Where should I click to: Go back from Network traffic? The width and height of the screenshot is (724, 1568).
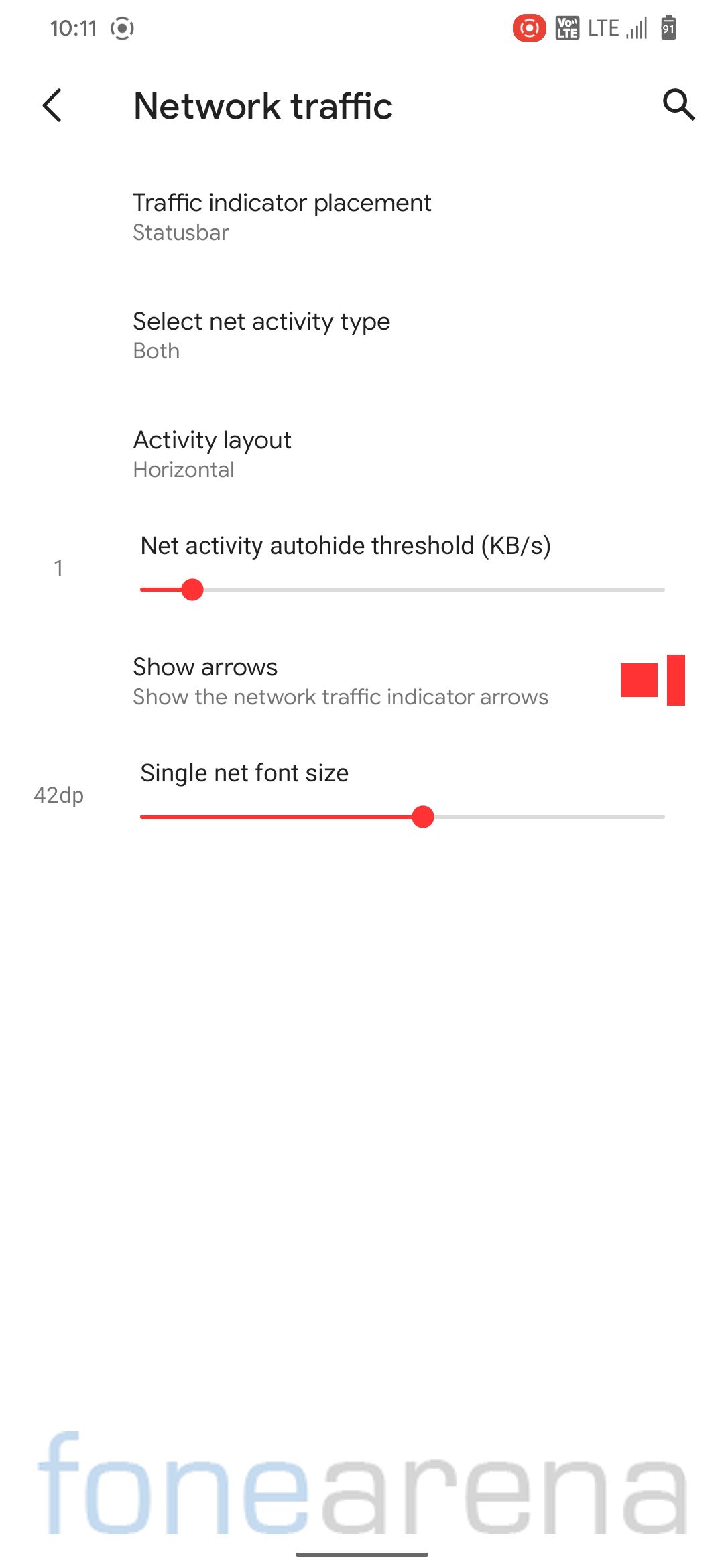(52, 106)
